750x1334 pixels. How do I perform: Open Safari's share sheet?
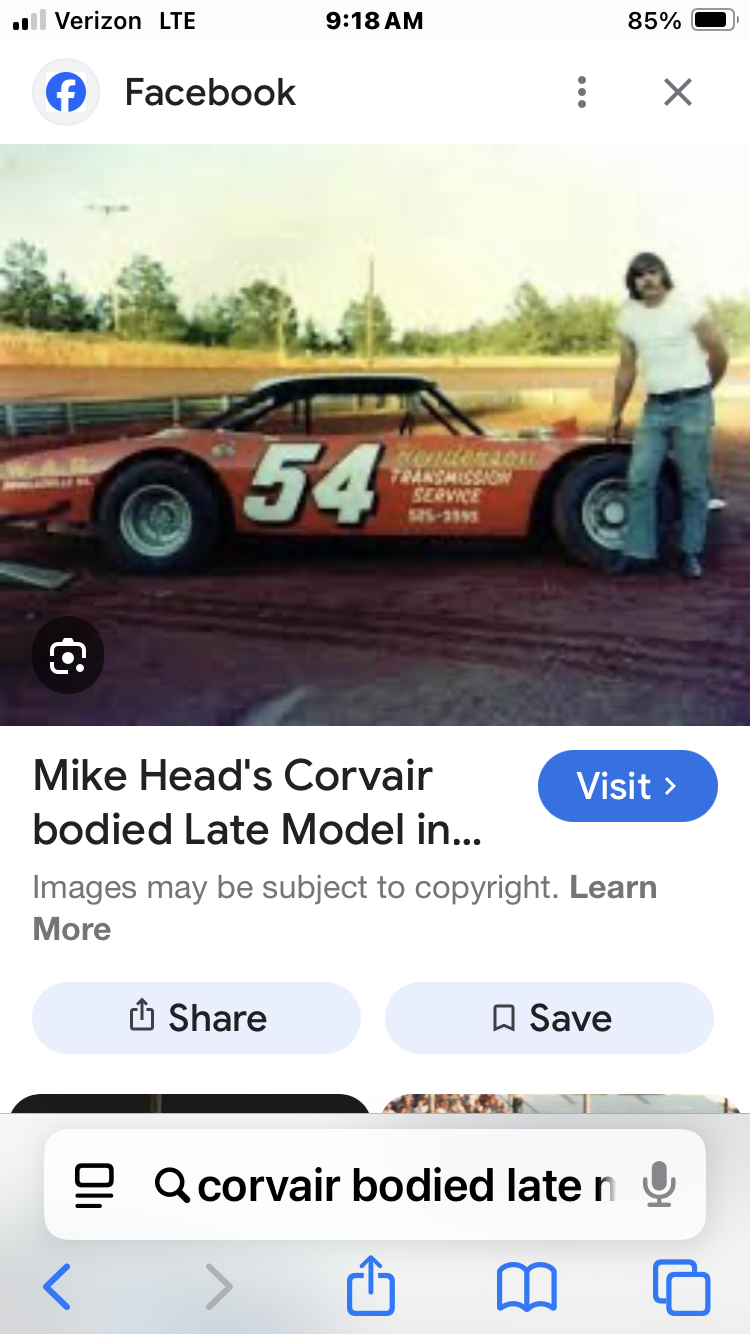point(371,1286)
